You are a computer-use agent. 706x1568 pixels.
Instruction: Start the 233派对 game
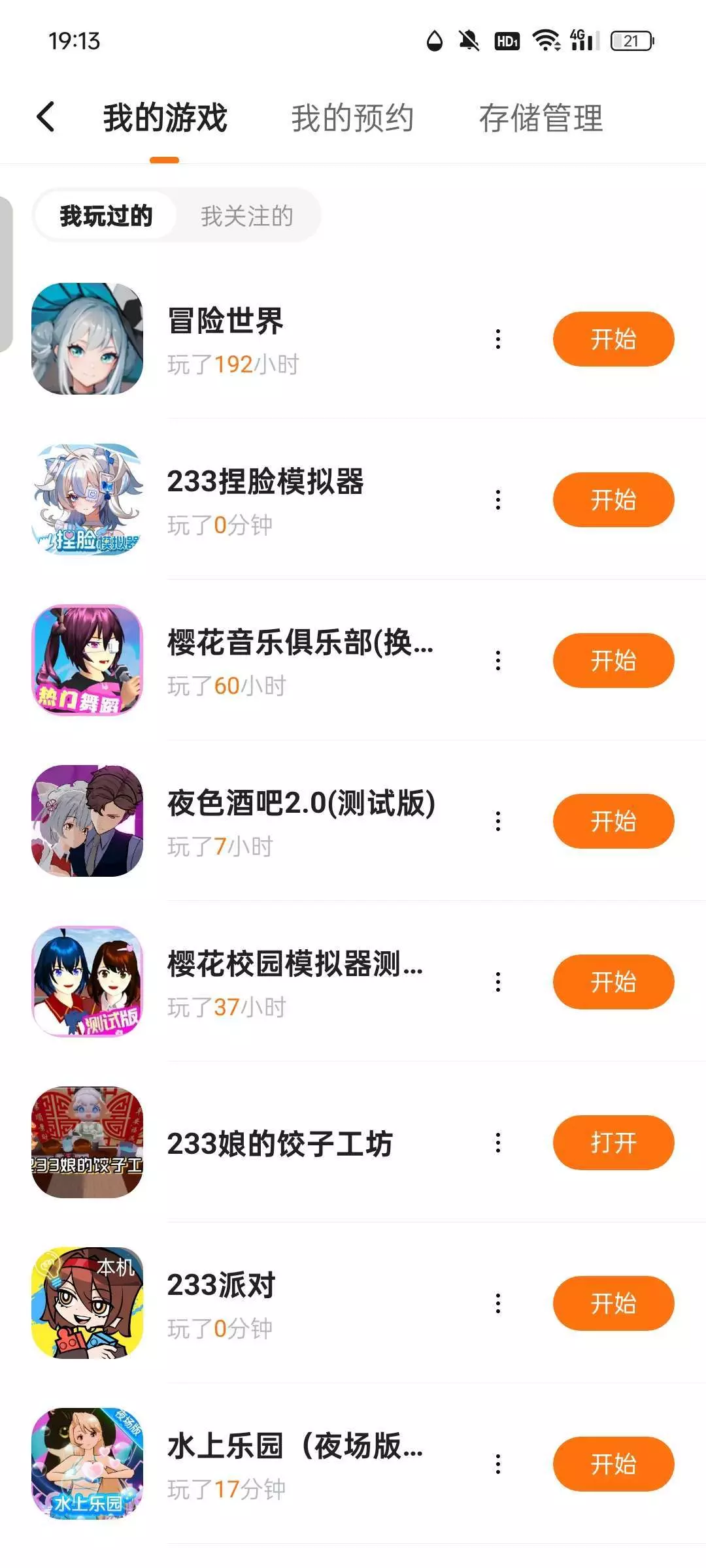pos(613,1303)
